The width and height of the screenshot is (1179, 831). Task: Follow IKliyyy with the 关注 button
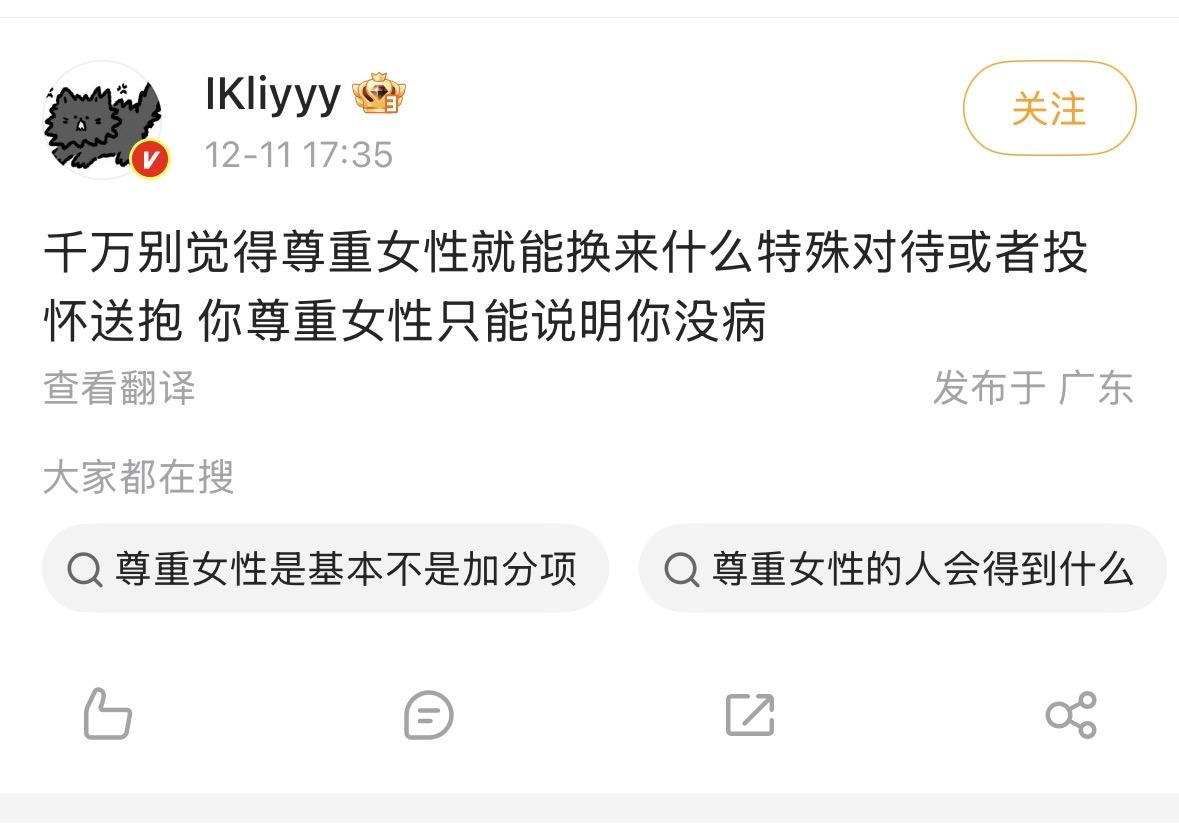1049,108
